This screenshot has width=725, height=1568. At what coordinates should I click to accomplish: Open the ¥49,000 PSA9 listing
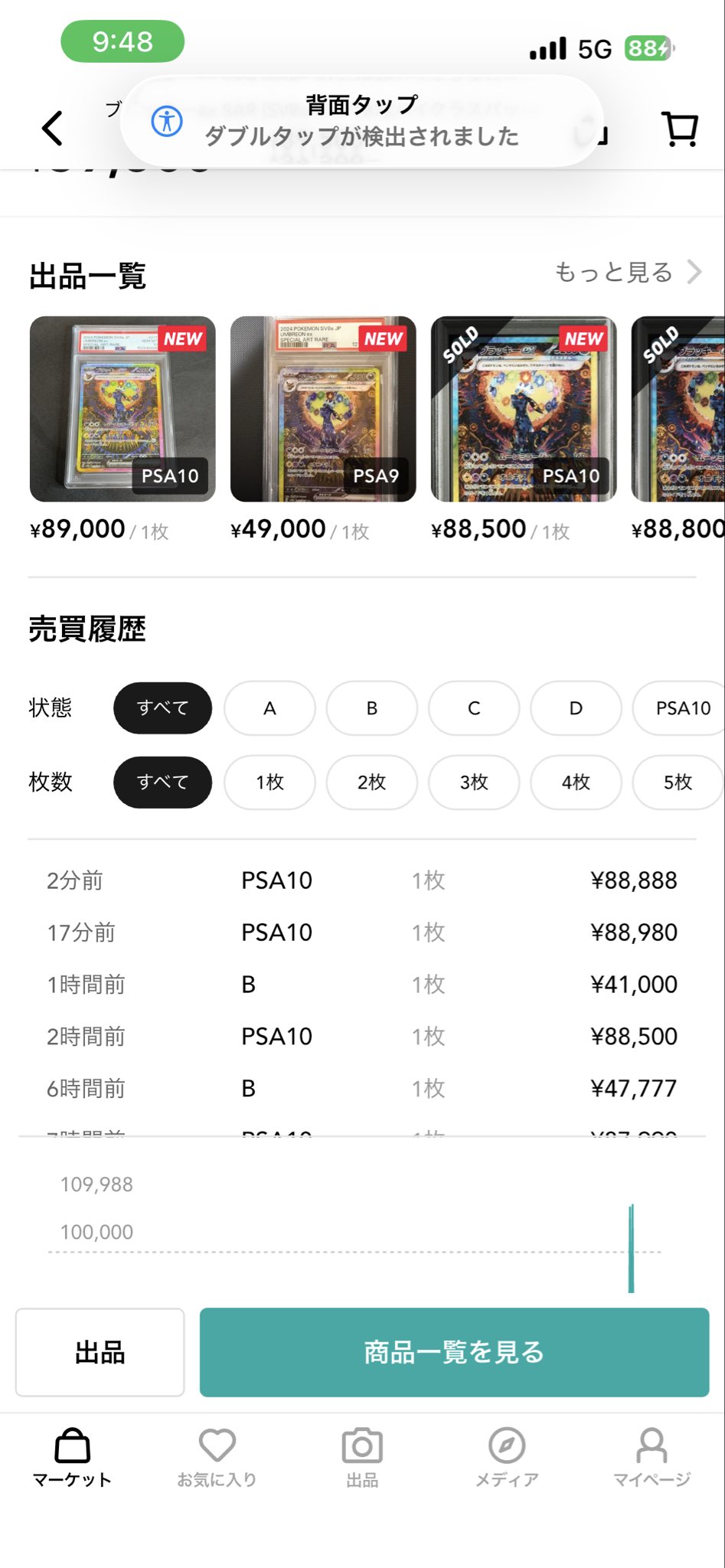pos(323,409)
